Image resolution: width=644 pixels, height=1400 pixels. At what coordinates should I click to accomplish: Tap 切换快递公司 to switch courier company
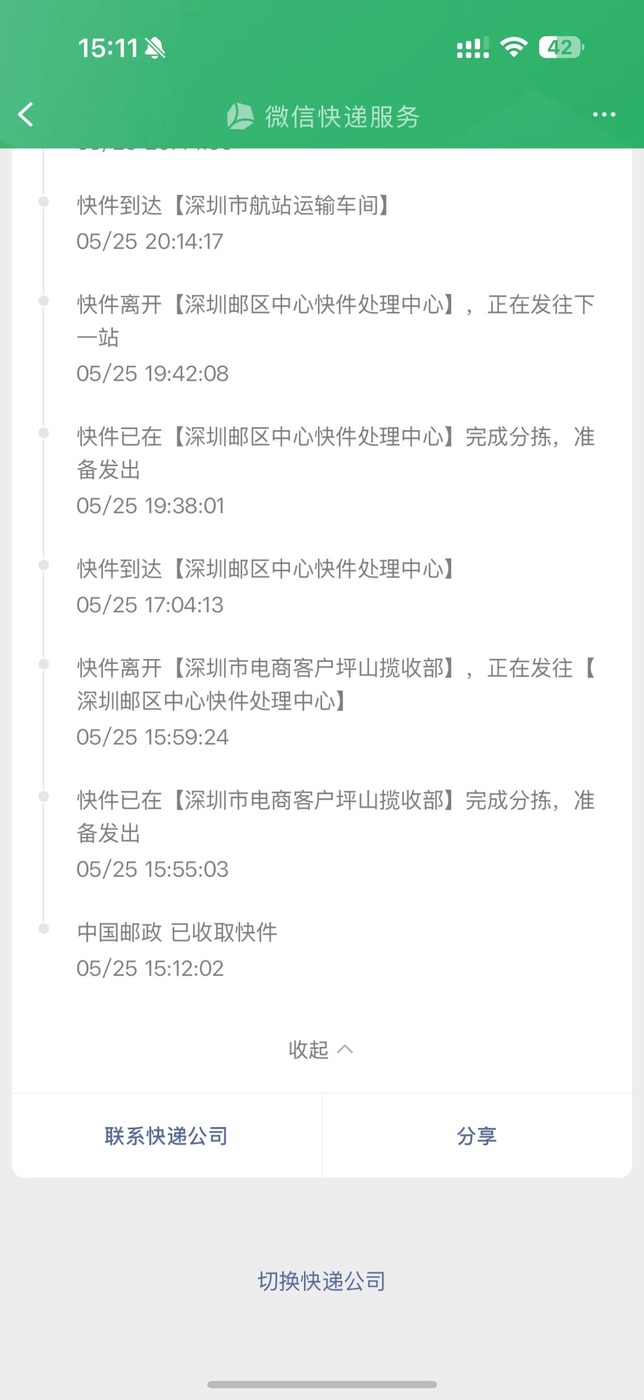pyautogui.click(x=322, y=1281)
